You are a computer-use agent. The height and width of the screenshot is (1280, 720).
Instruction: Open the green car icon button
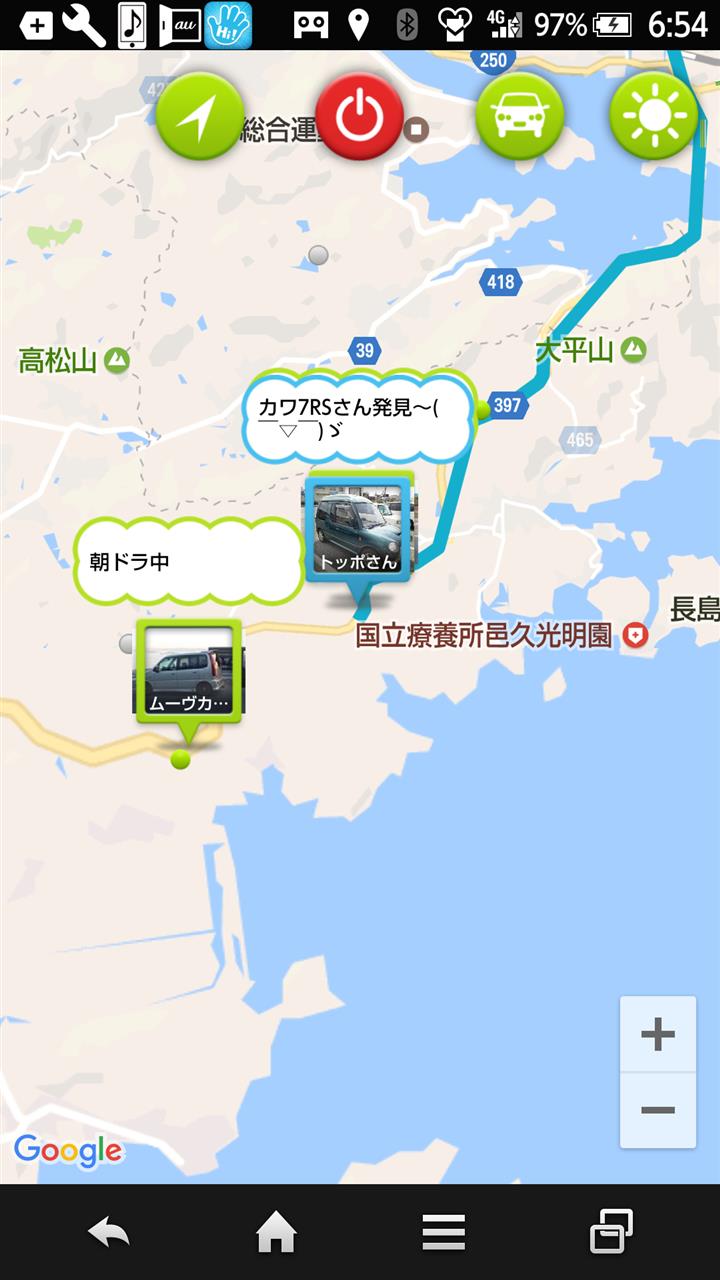(519, 117)
